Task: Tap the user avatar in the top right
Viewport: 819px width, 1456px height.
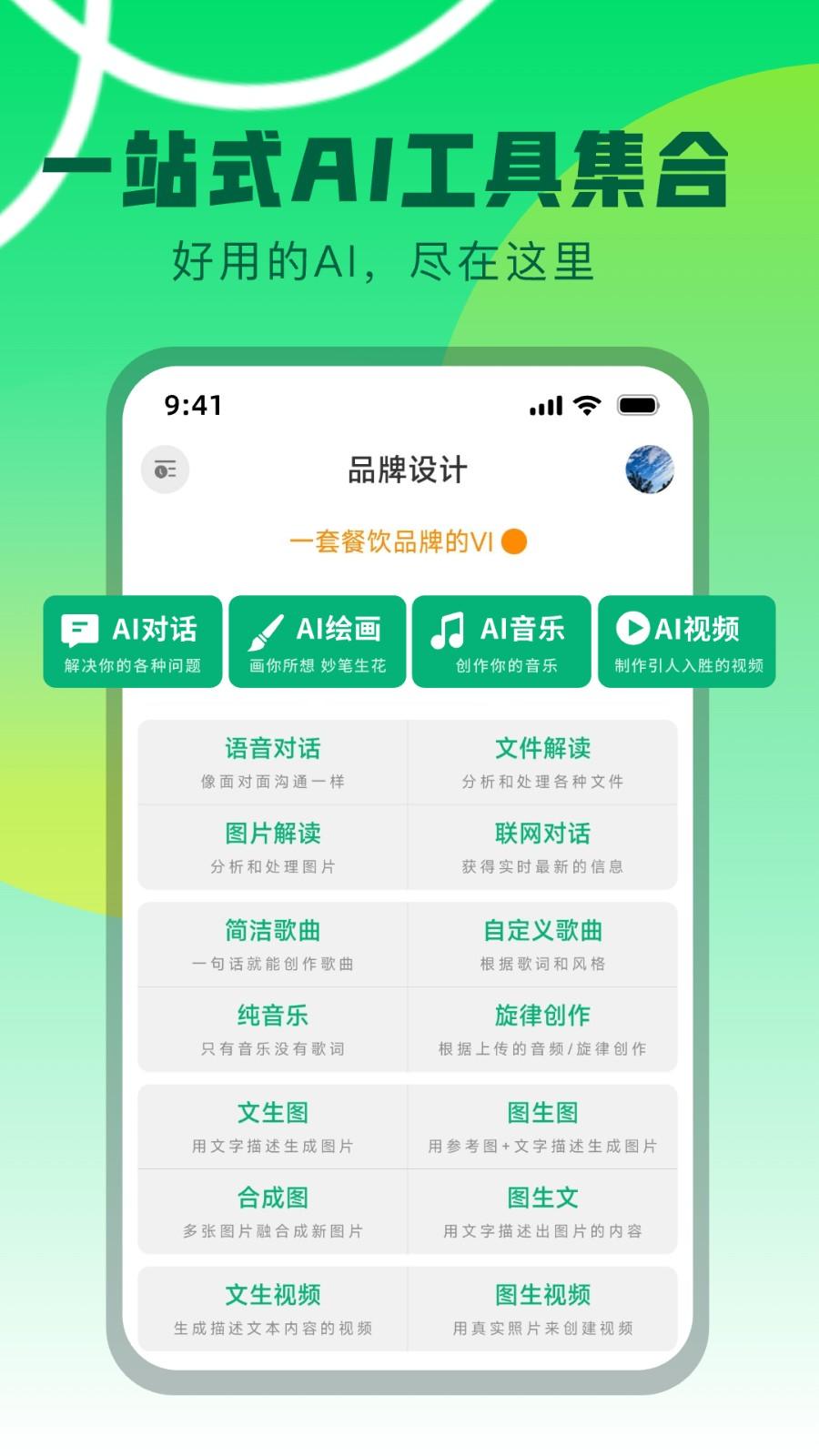Action: coord(648,467)
